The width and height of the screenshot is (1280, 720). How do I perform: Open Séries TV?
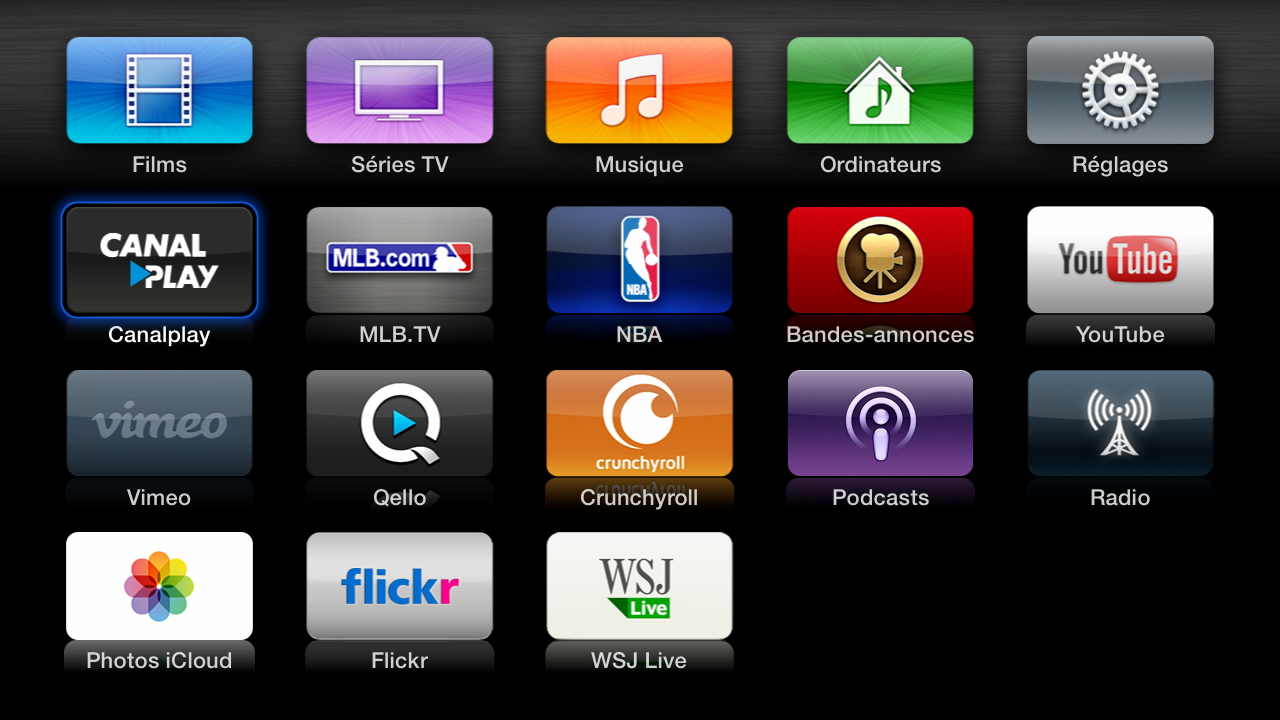pos(399,91)
